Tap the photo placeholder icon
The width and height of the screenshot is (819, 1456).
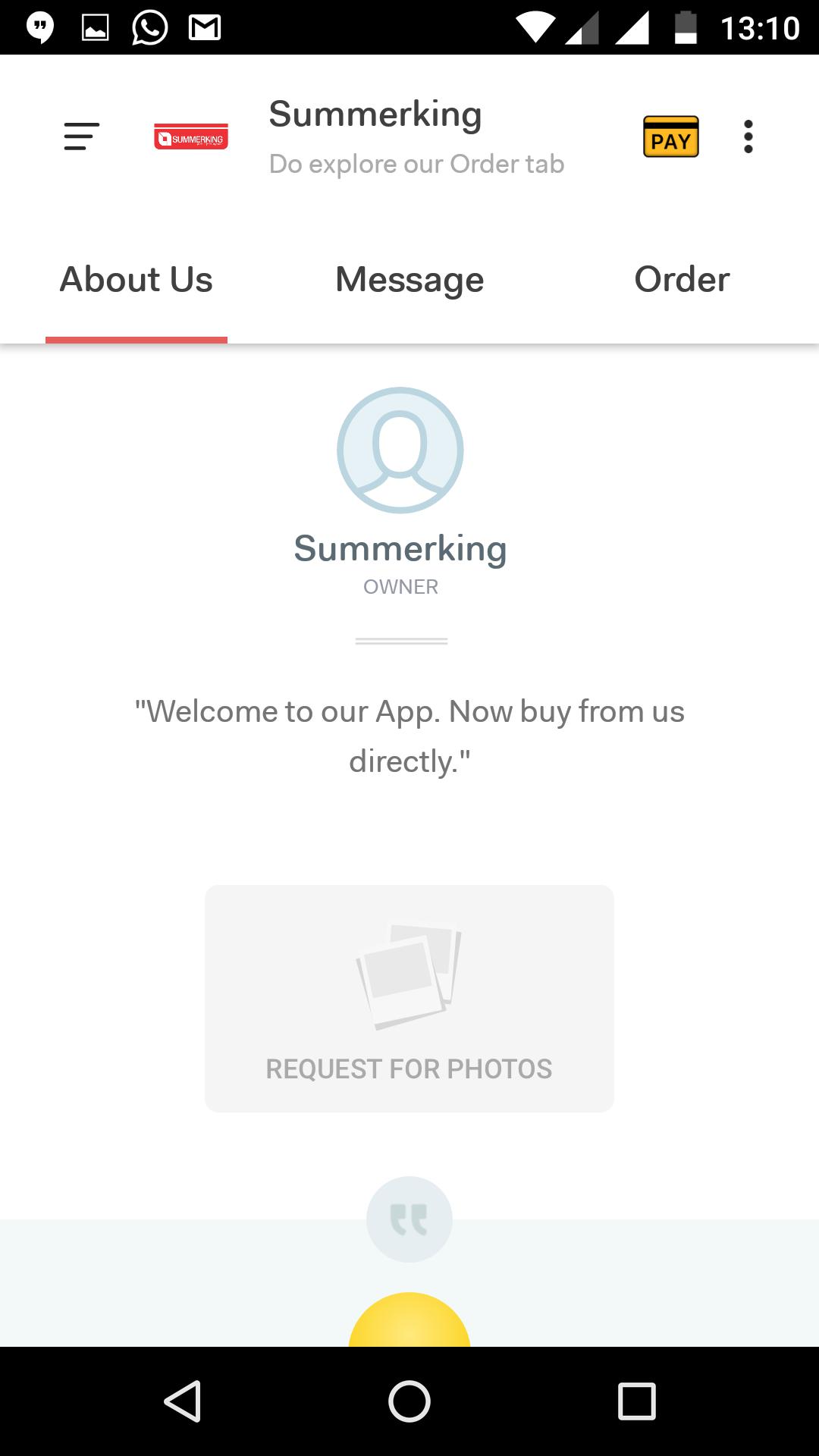(x=408, y=975)
